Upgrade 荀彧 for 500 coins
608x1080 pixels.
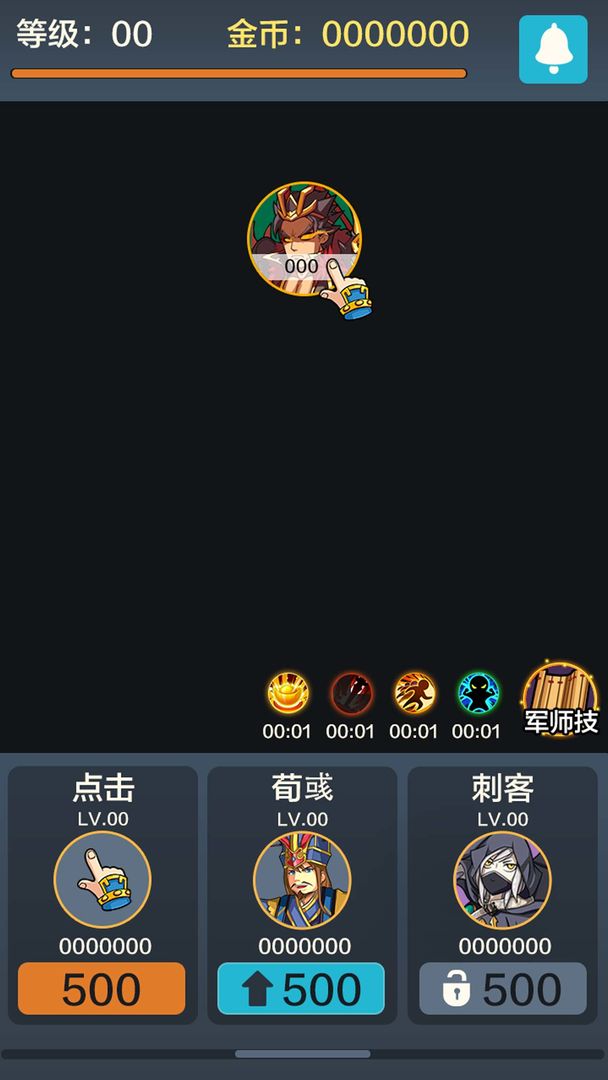click(302, 988)
